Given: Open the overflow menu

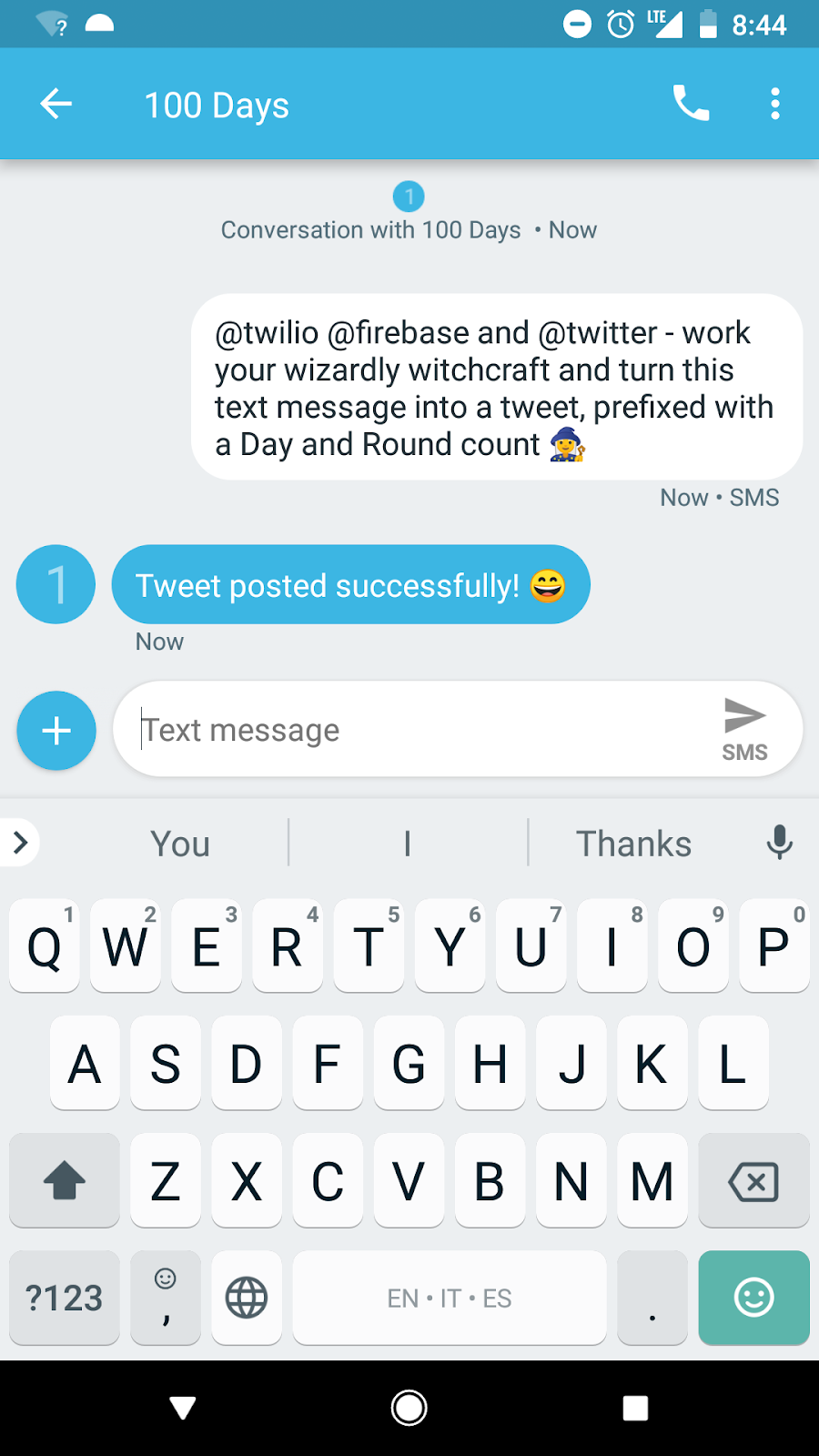Looking at the screenshot, I should [x=774, y=104].
